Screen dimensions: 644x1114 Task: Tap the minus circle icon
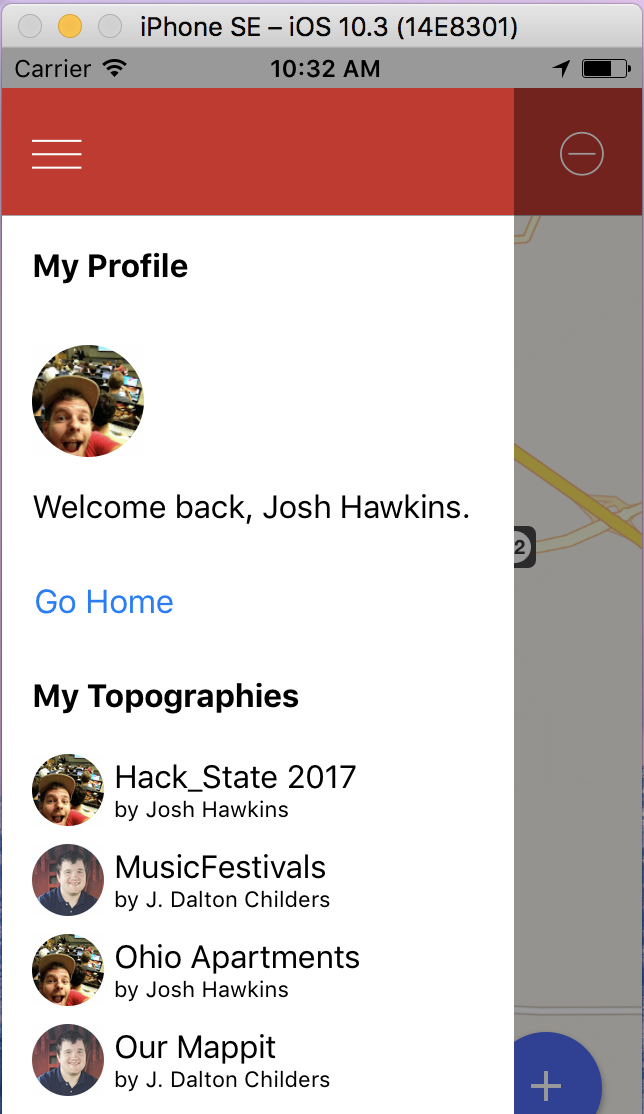point(582,154)
